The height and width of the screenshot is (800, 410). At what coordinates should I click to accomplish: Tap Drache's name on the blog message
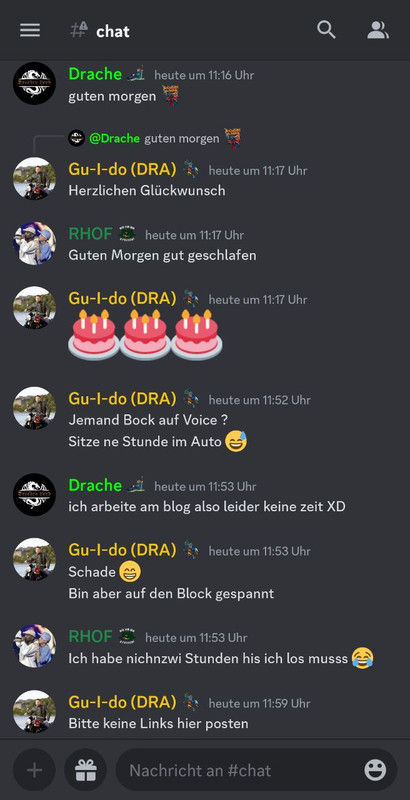(95, 485)
